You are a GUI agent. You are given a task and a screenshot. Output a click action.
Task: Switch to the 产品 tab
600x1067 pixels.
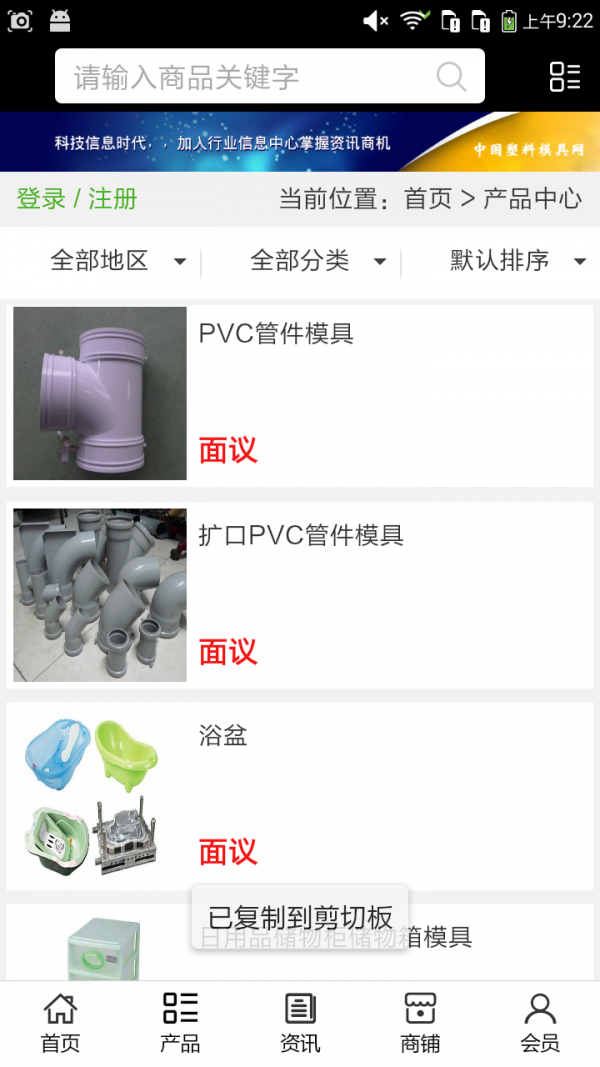pyautogui.click(x=180, y=1023)
